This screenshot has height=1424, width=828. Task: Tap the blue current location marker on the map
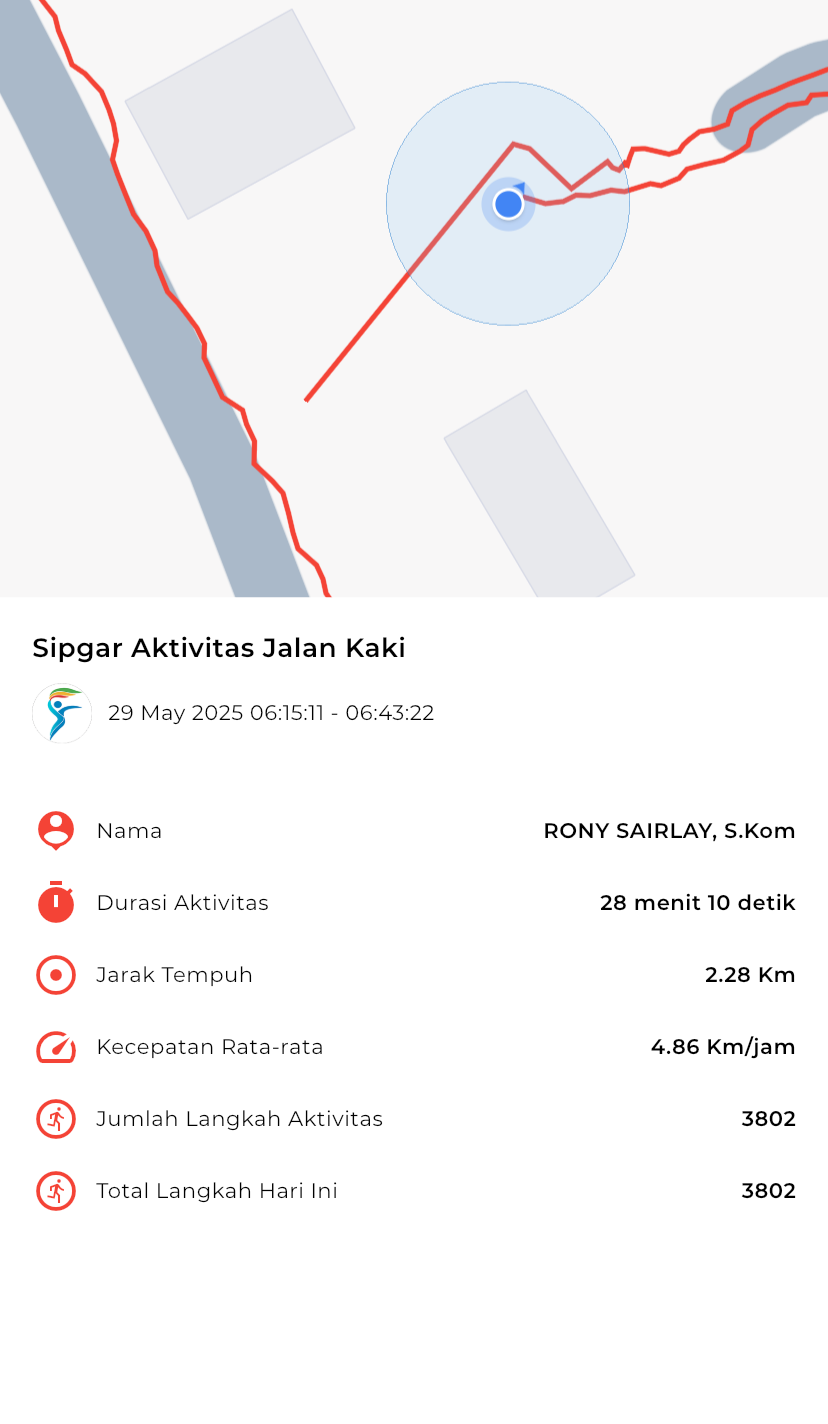click(508, 204)
